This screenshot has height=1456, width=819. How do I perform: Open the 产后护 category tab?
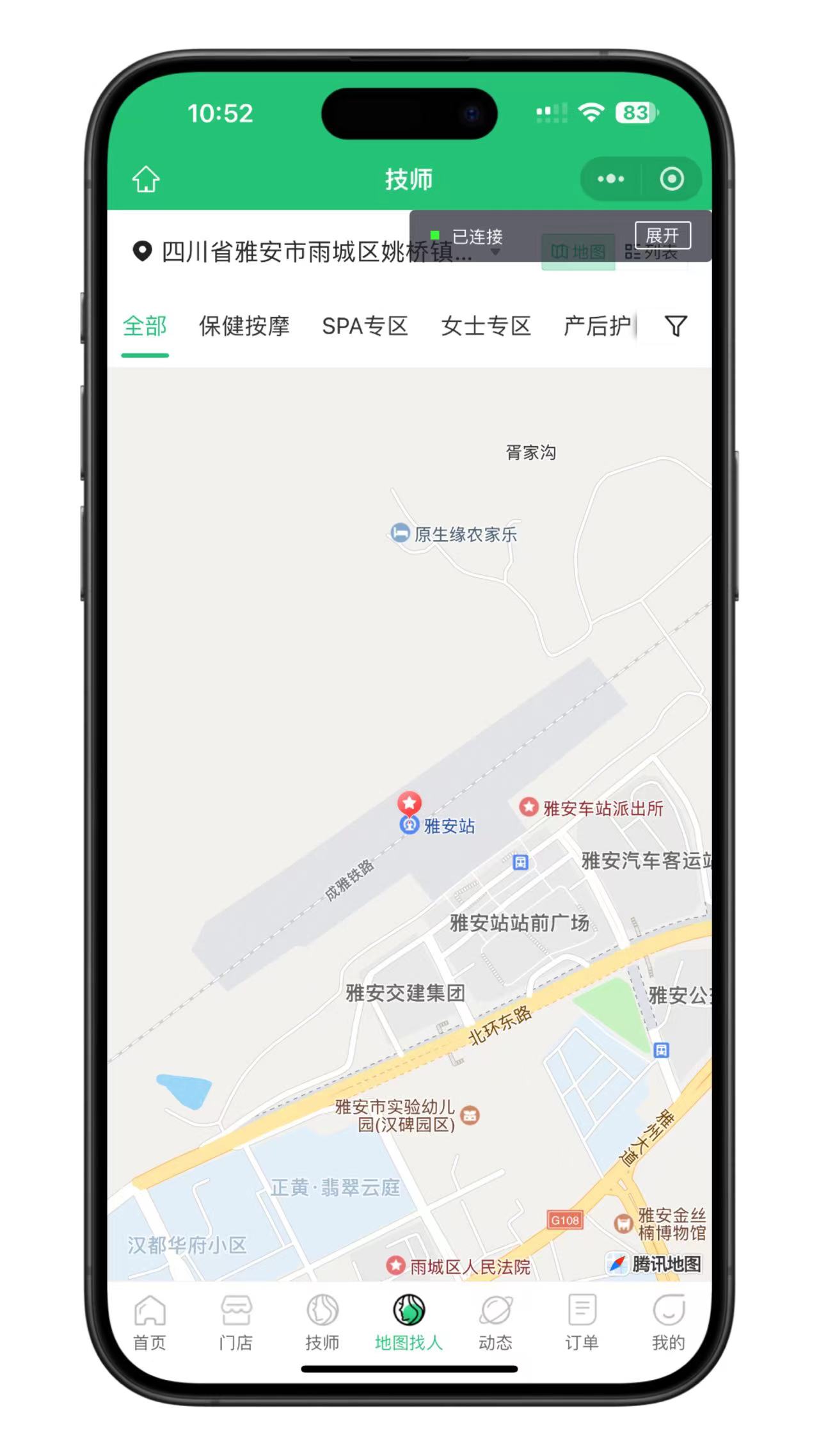coord(597,326)
